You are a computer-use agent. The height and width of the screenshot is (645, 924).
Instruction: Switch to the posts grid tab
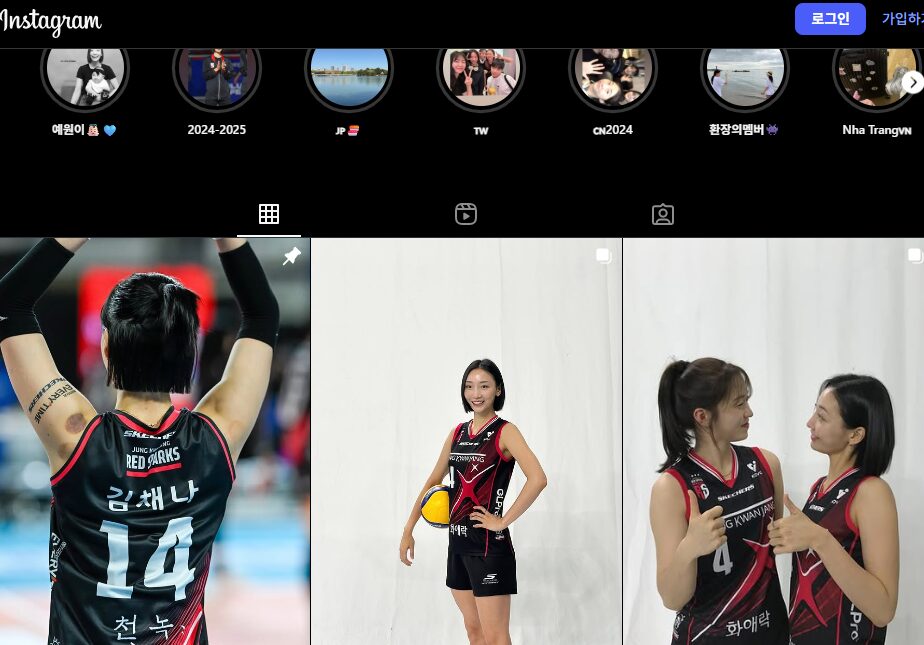[x=268, y=214]
